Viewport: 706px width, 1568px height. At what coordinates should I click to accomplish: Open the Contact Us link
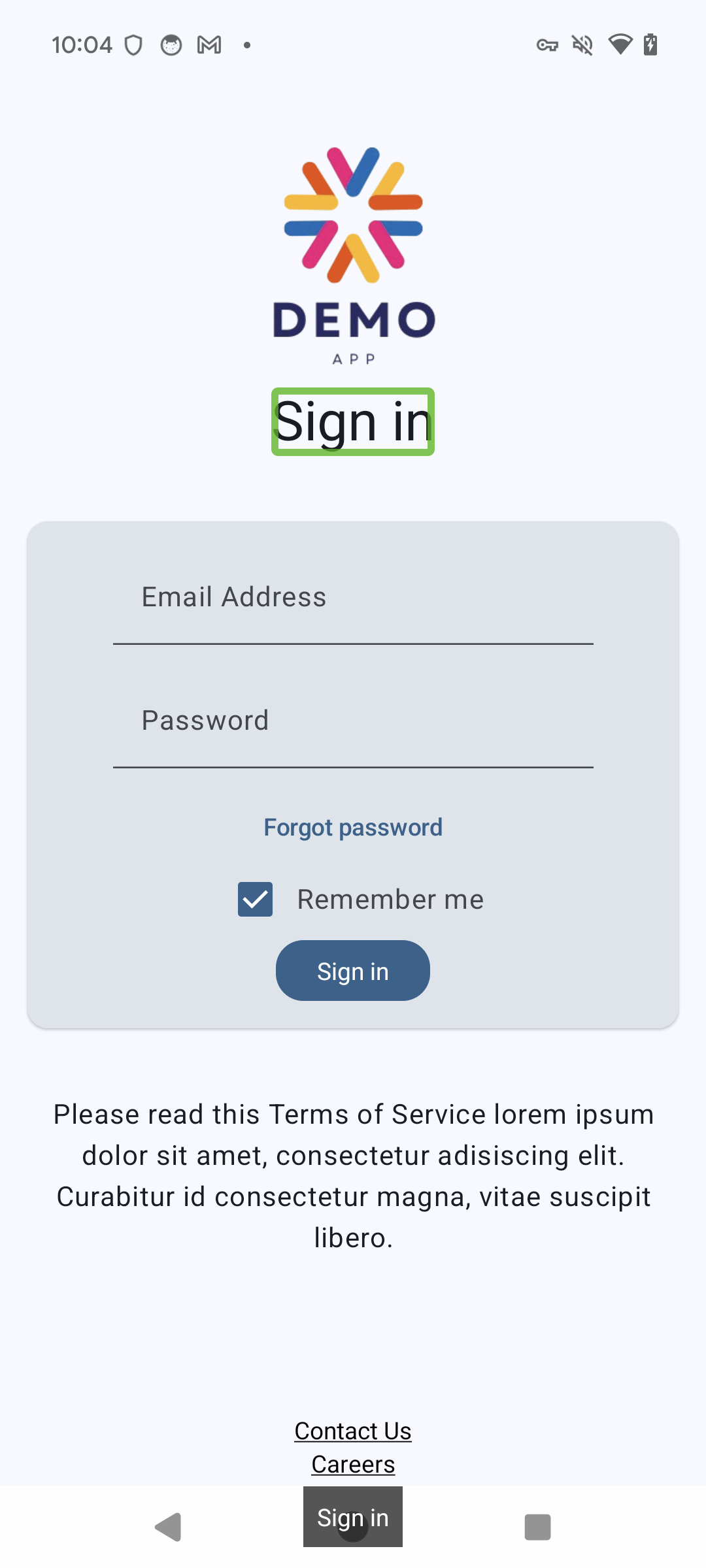353,1431
